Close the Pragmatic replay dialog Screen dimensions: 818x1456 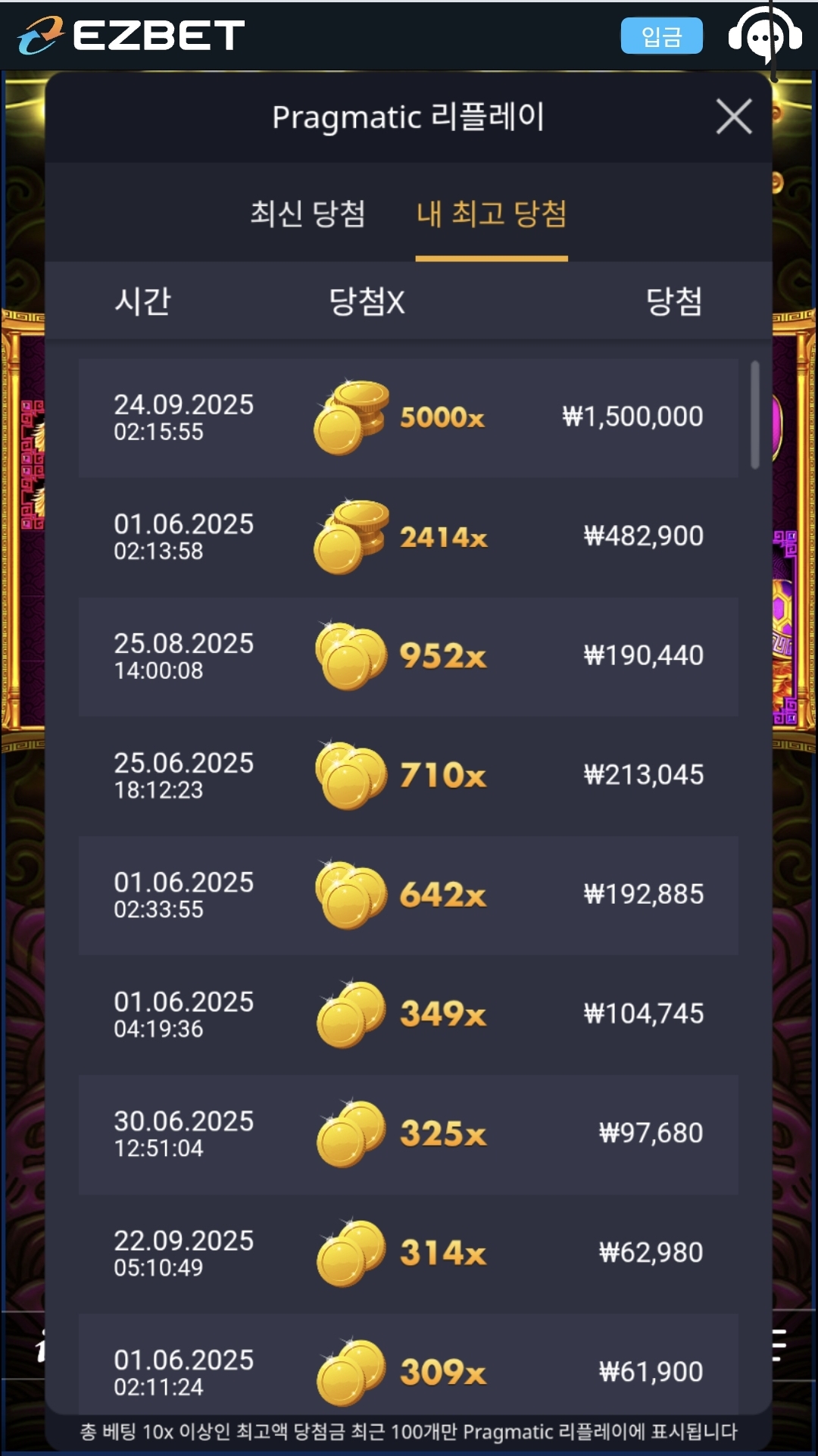(733, 117)
